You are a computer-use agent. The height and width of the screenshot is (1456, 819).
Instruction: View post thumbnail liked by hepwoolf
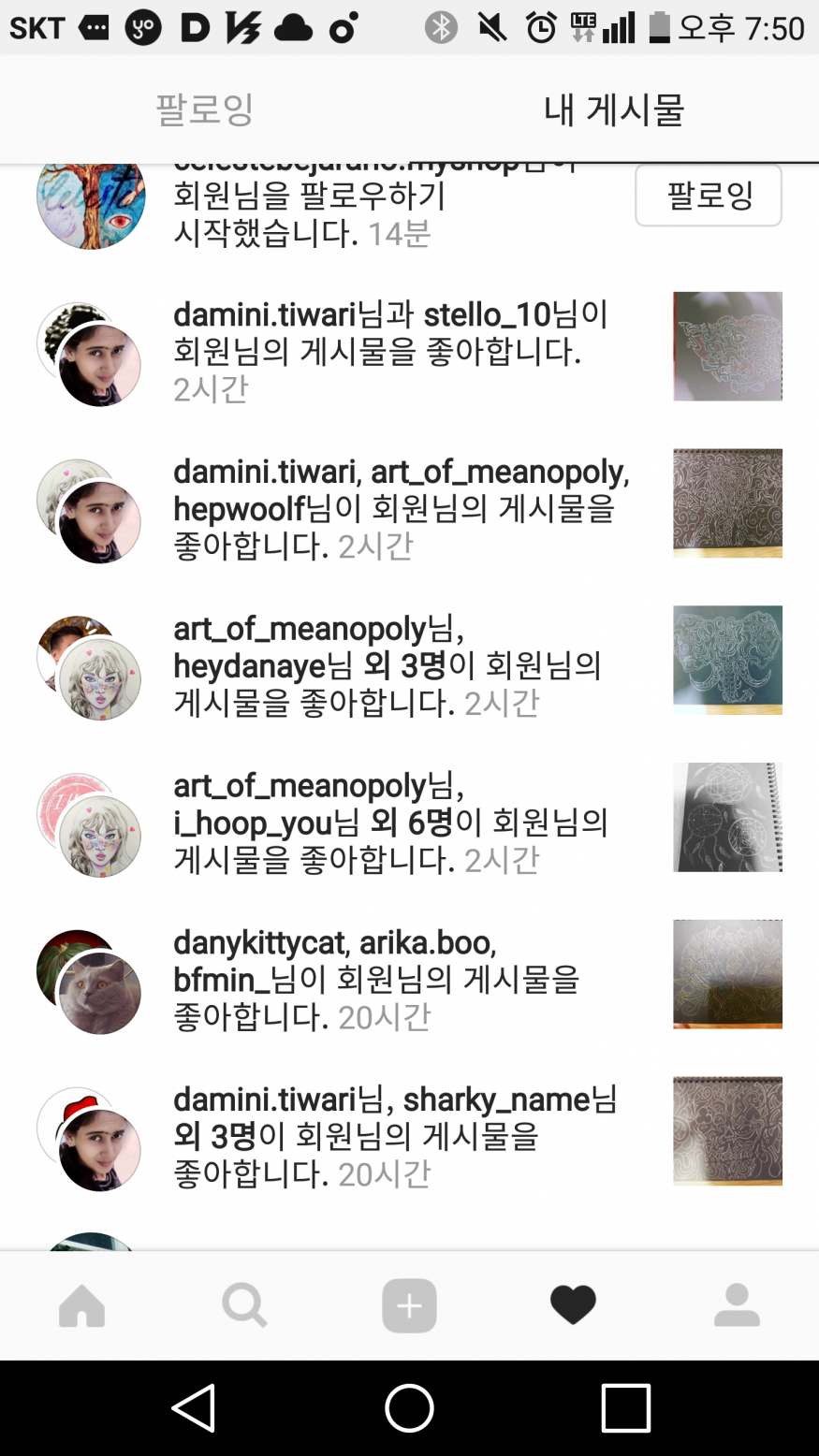pos(727,503)
